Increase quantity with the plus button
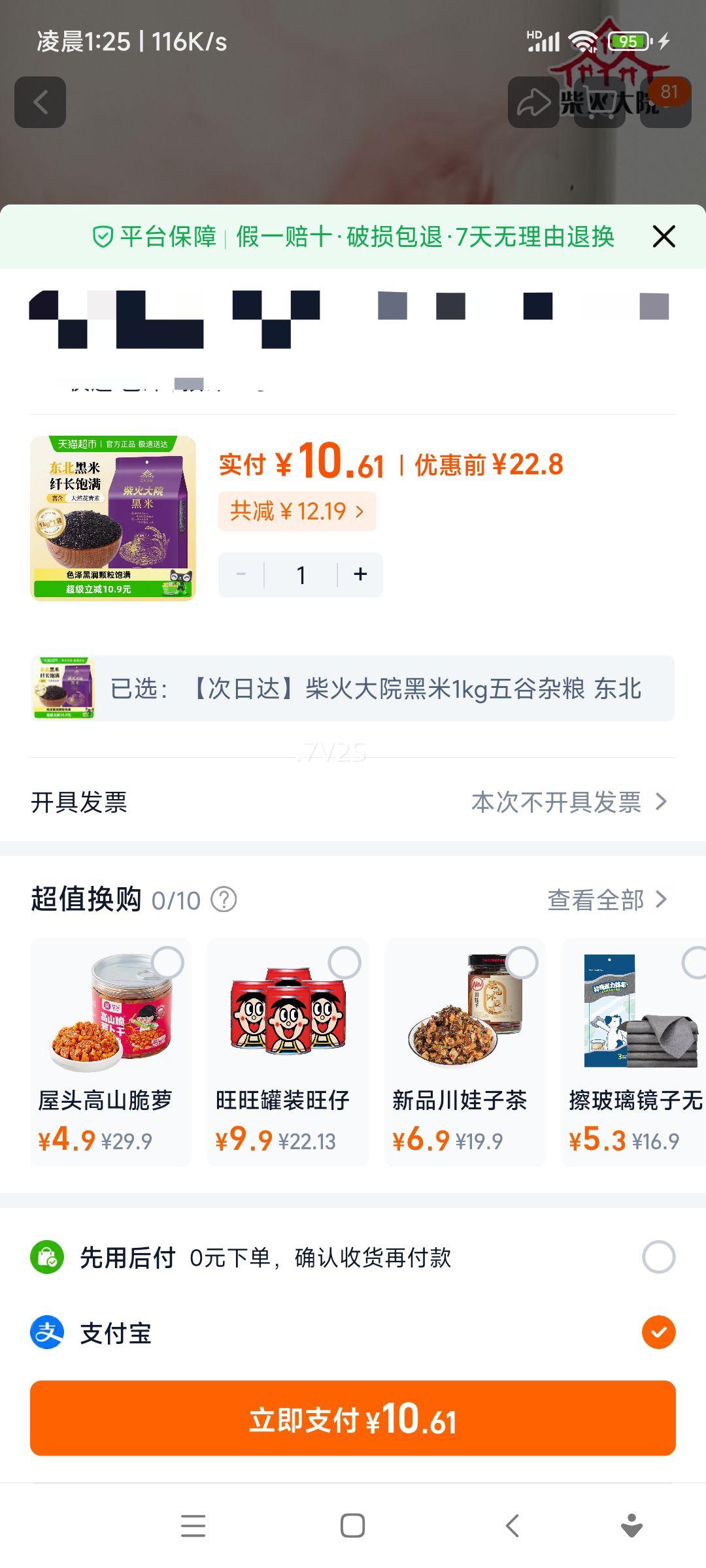The image size is (706, 1568). (360, 574)
